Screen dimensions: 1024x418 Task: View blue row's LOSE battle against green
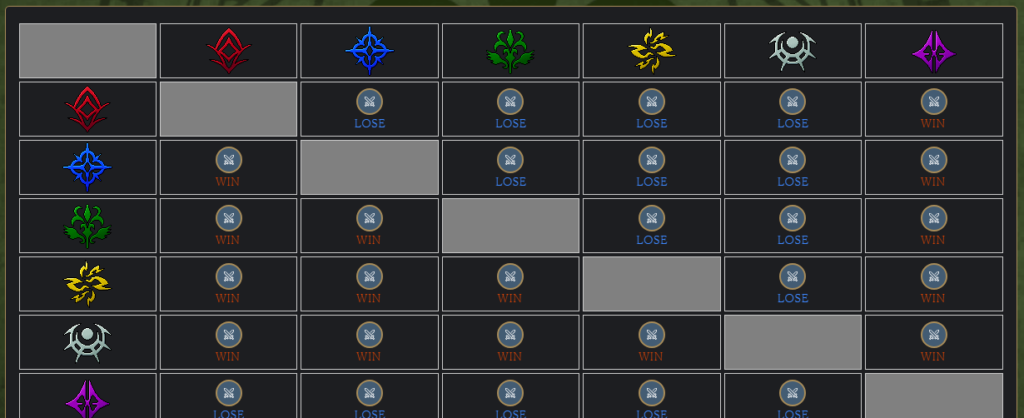pyautogui.click(x=510, y=160)
